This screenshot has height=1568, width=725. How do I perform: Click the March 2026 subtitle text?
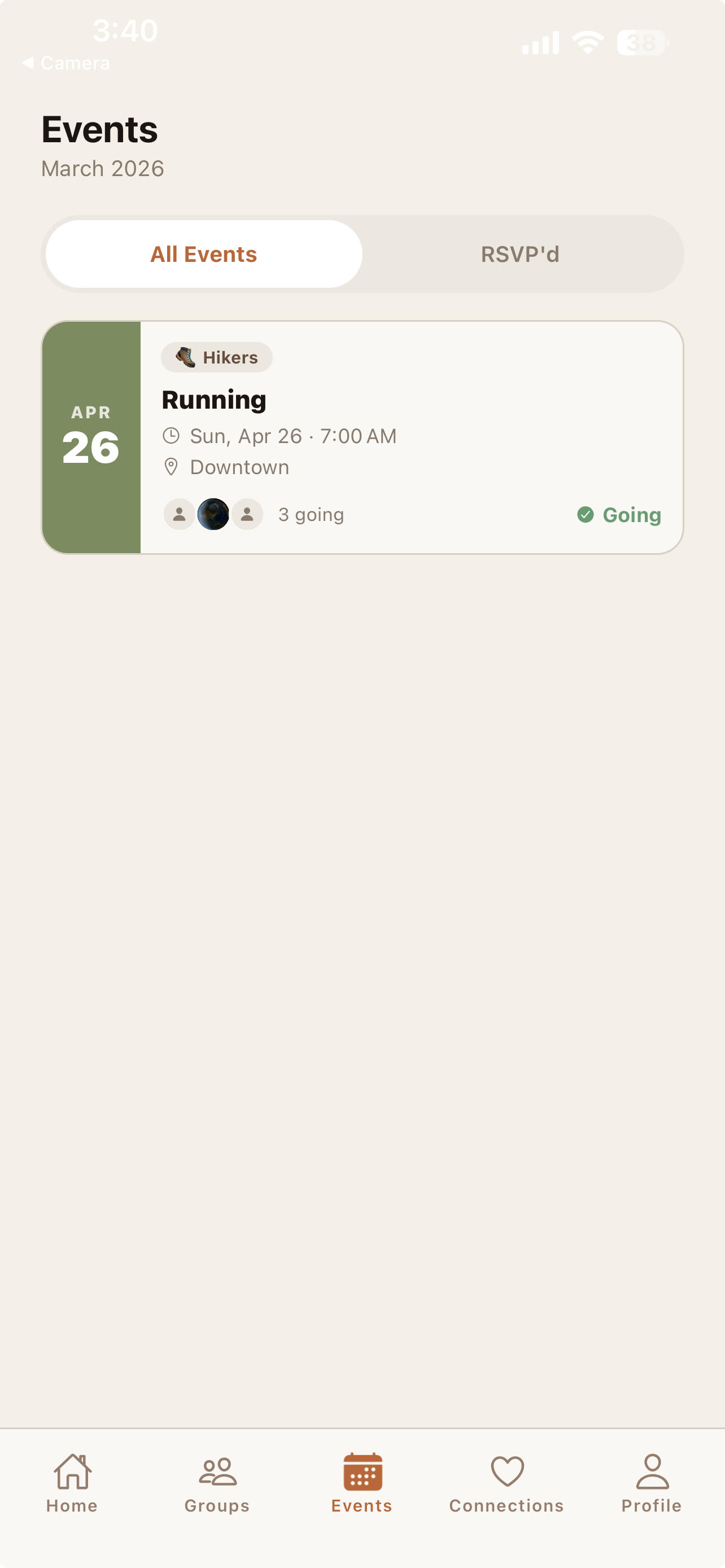(x=102, y=169)
